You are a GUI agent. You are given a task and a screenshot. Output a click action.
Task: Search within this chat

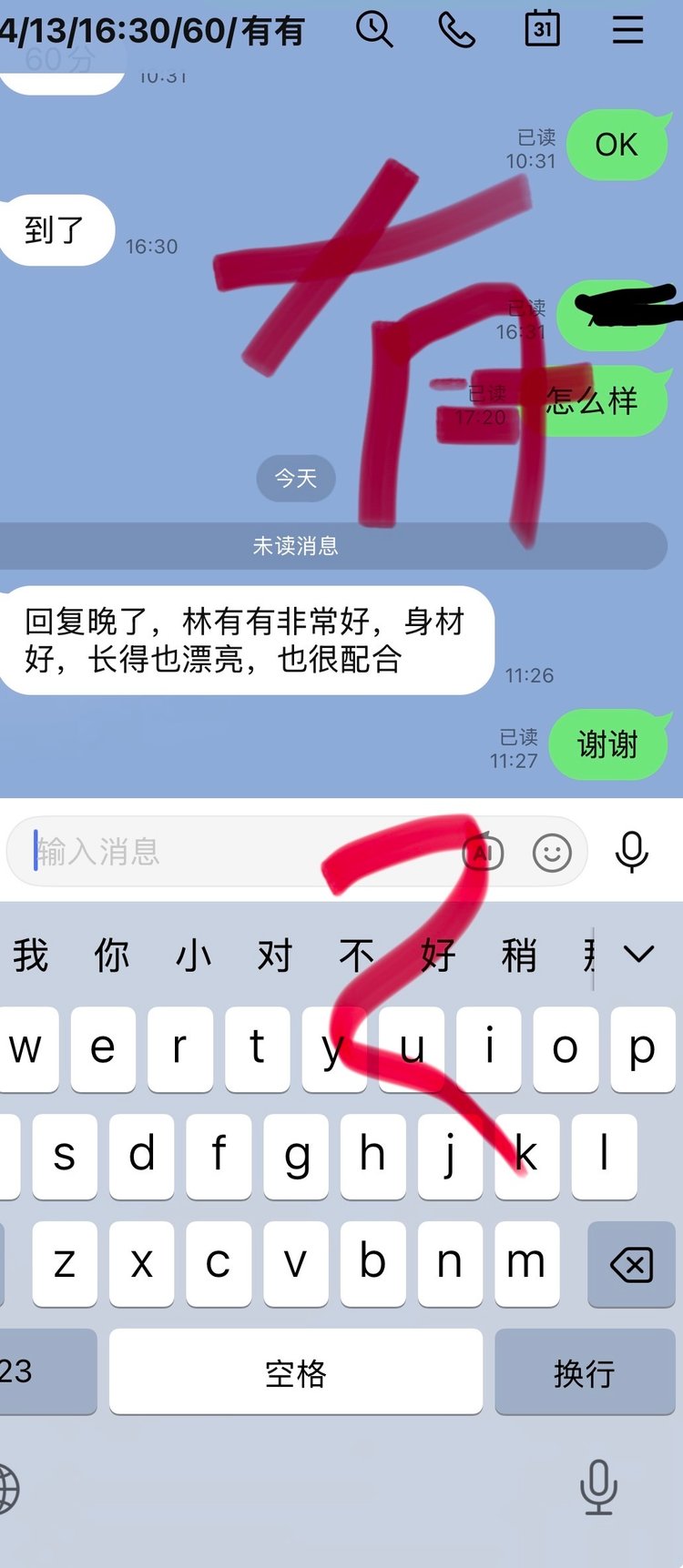pos(374,30)
